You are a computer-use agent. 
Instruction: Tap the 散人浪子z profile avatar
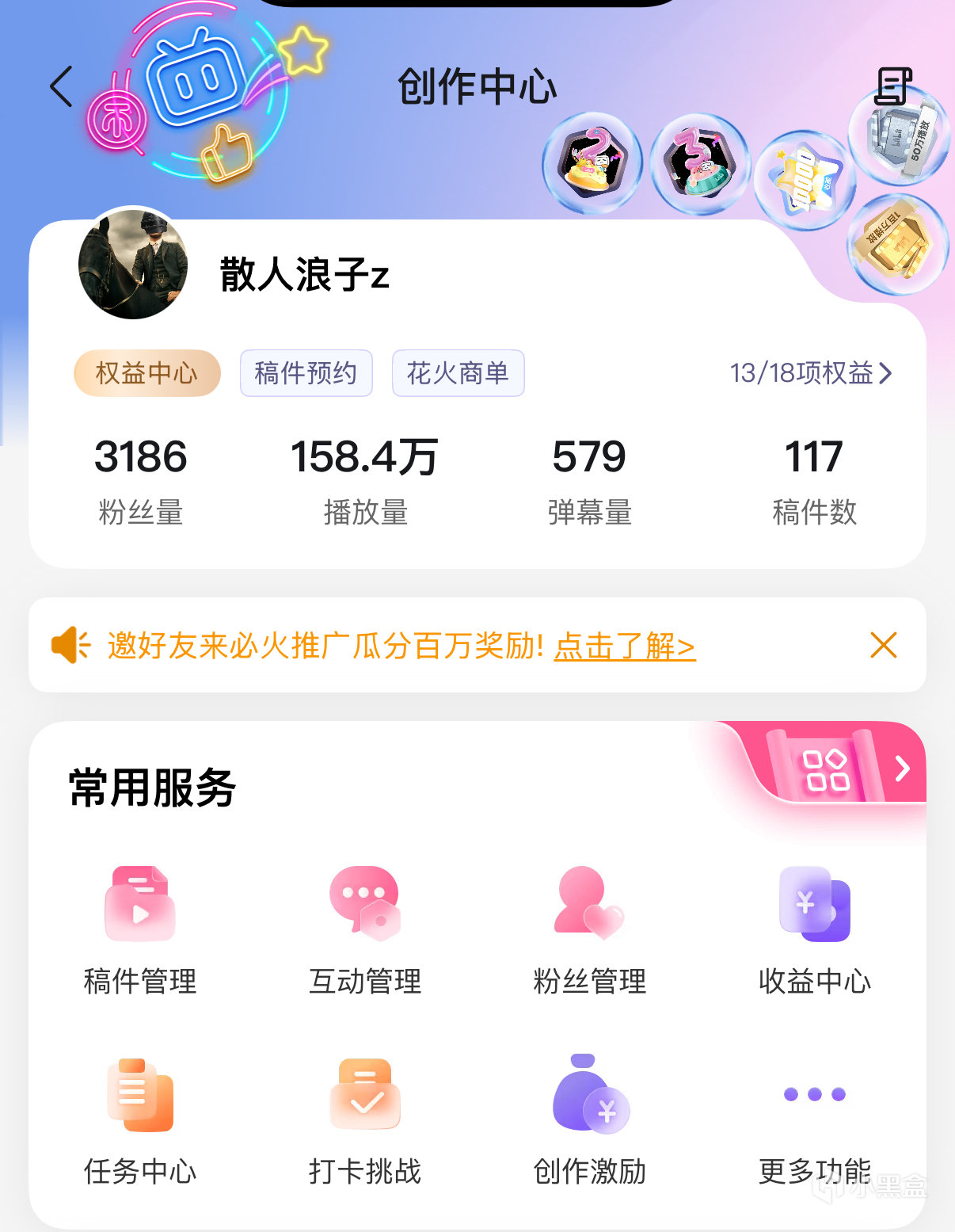(133, 265)
